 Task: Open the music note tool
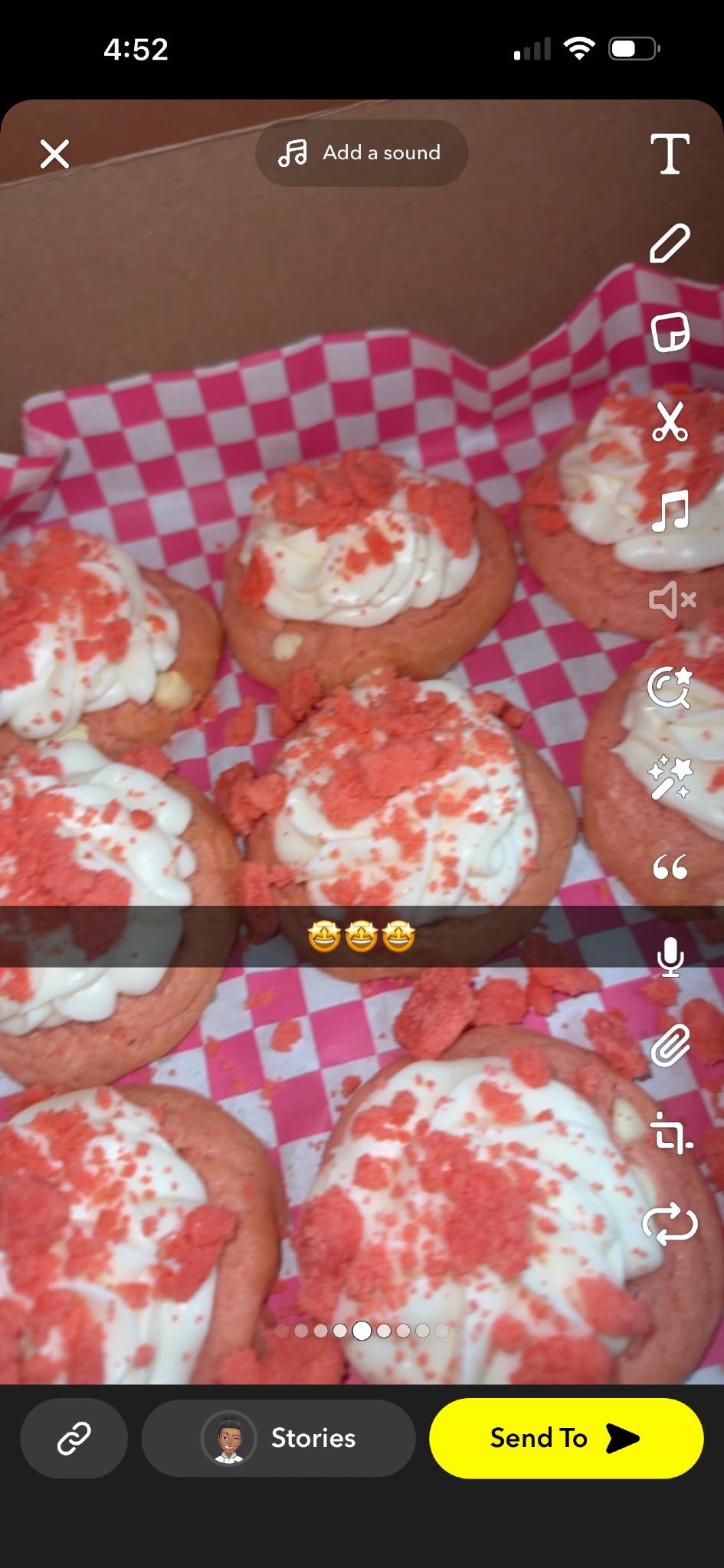pyautogui.click(x=670, y=511)
